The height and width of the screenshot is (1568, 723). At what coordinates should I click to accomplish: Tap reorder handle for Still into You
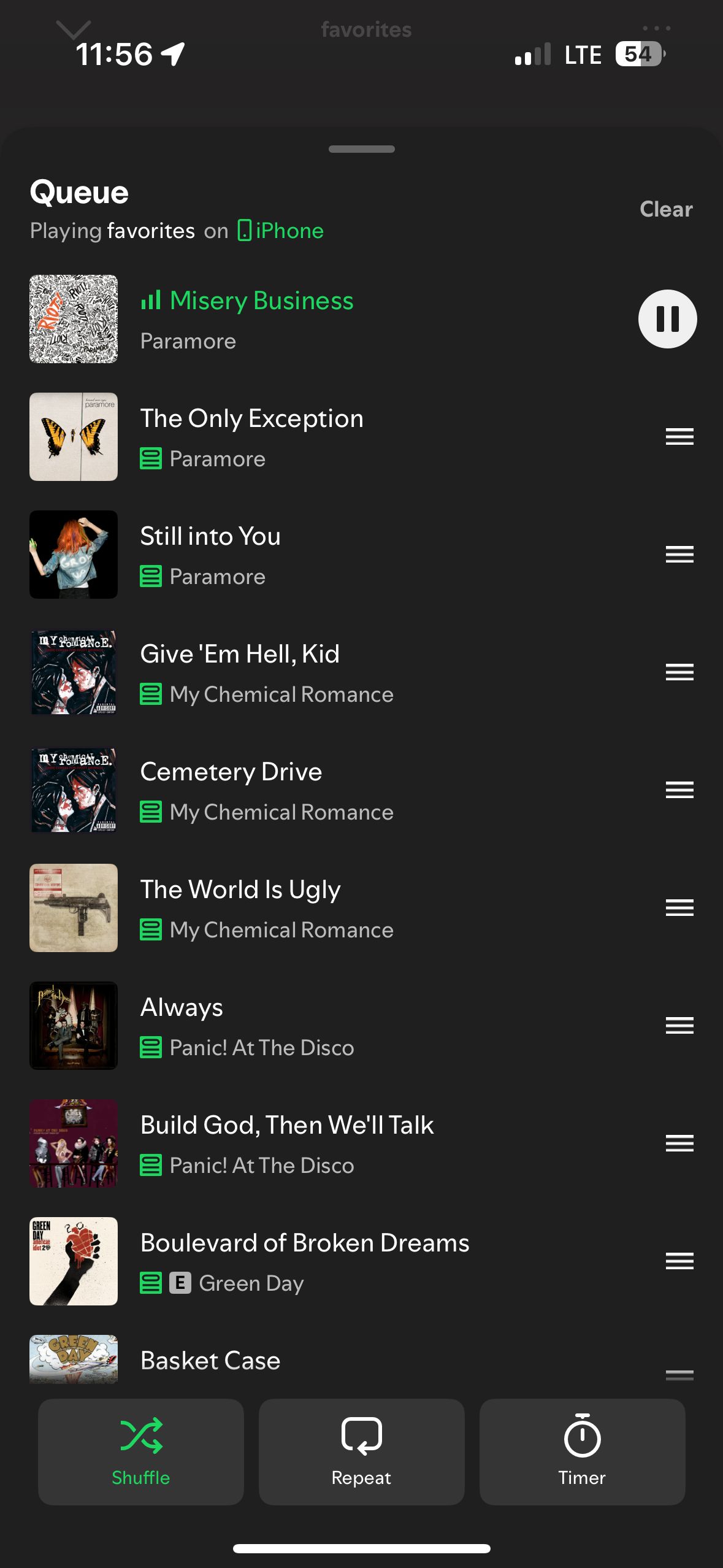pyautogui.click(x=679, y=555)
